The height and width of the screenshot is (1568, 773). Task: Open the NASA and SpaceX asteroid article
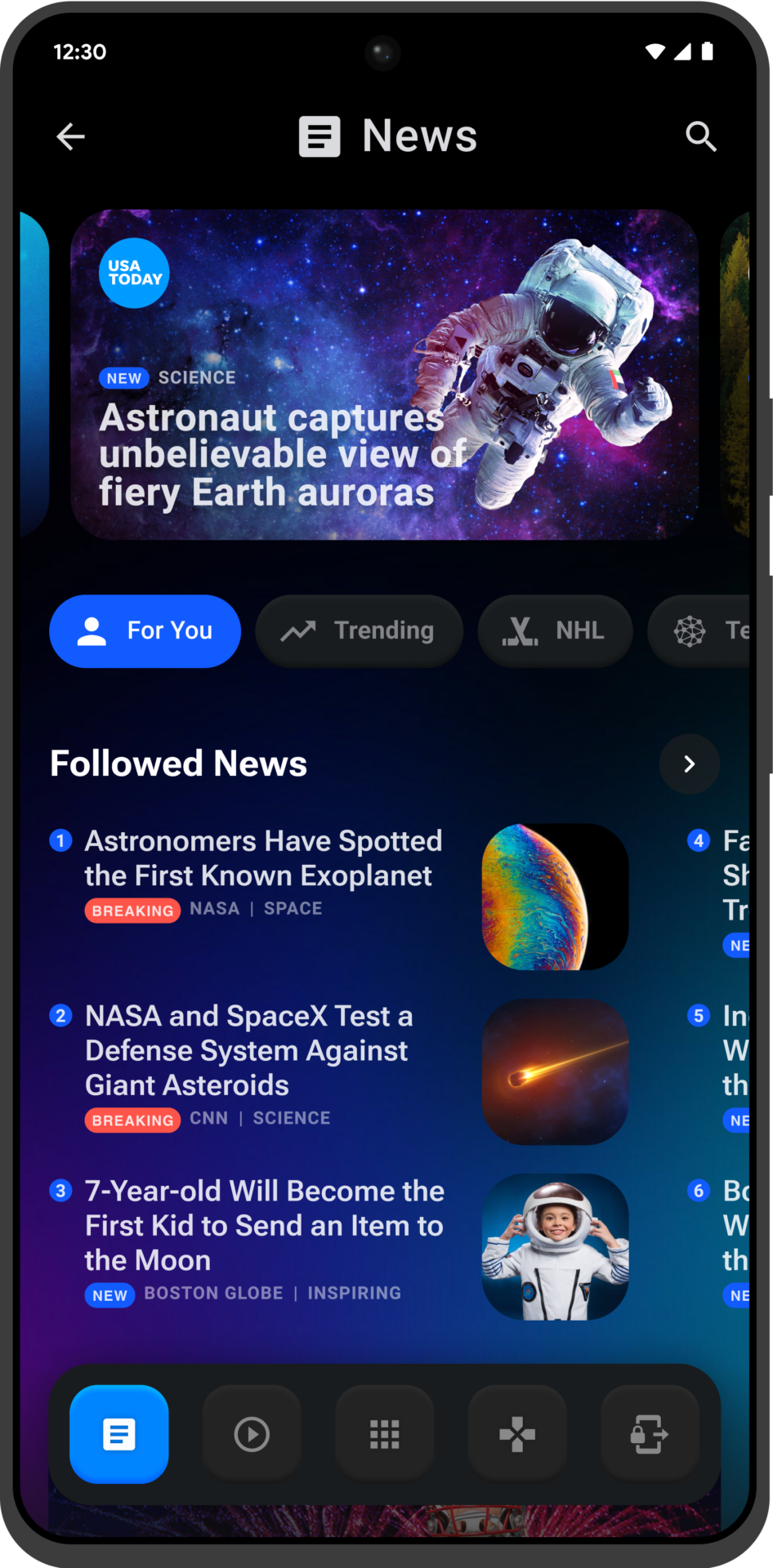tap(339, 1071)
